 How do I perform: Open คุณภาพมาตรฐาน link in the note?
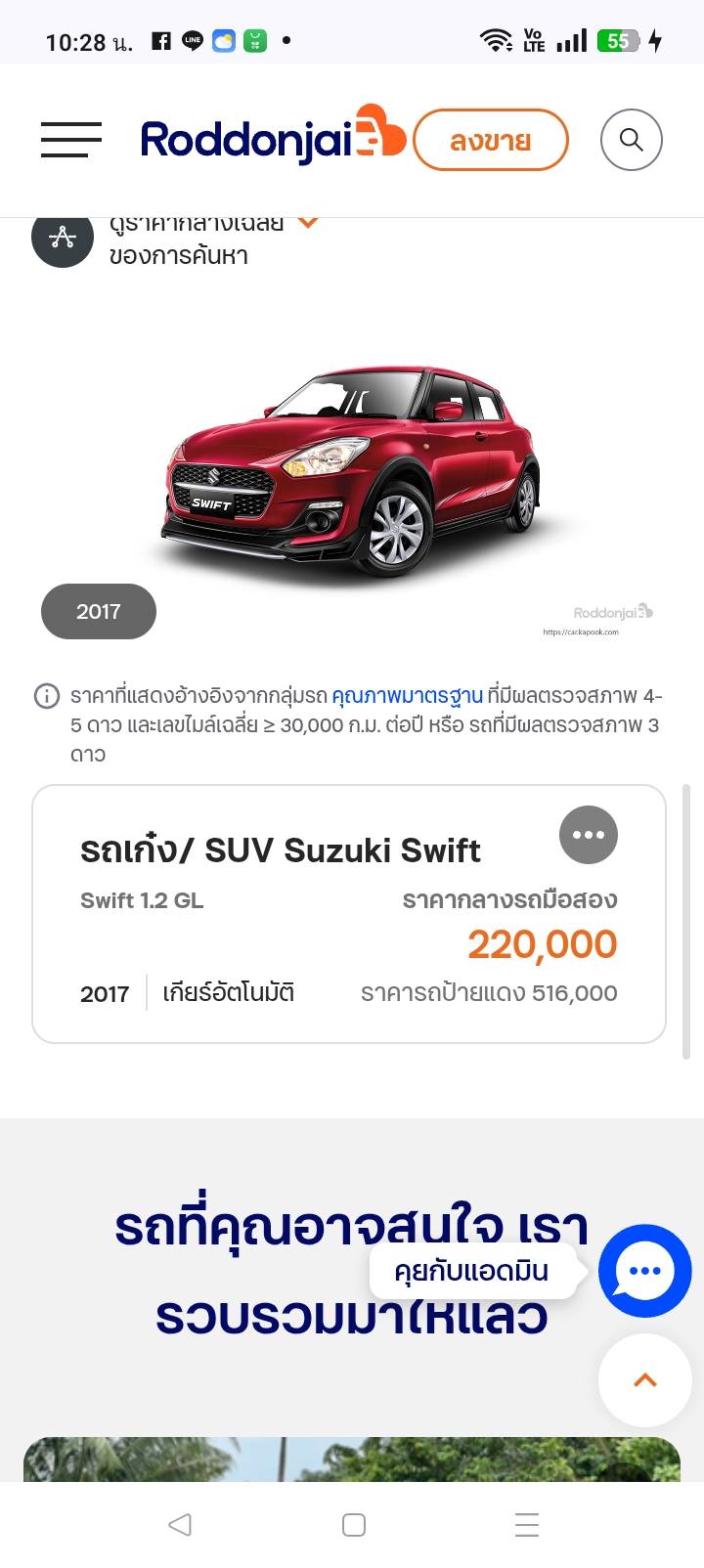point(407,696)
